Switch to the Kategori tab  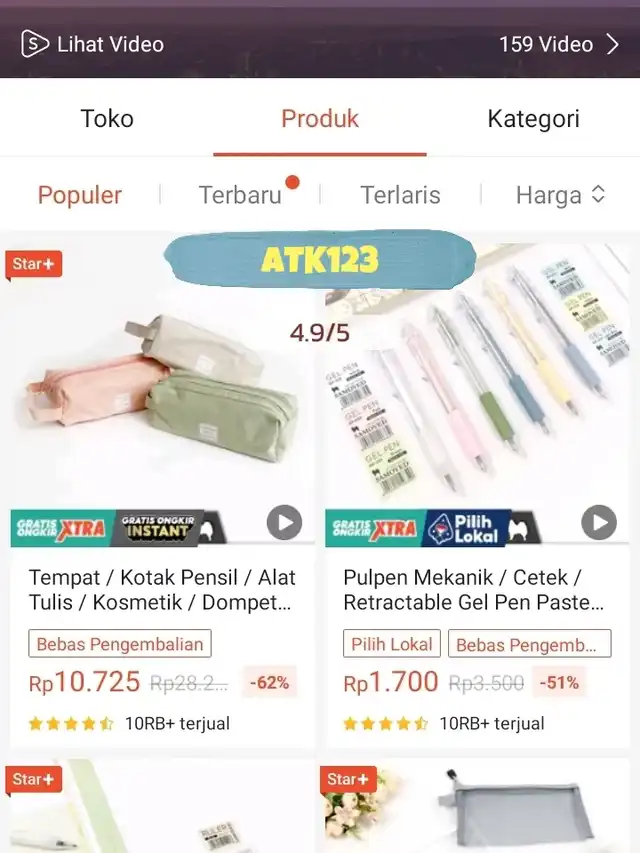pyautogui.click(x=533, y=118)
